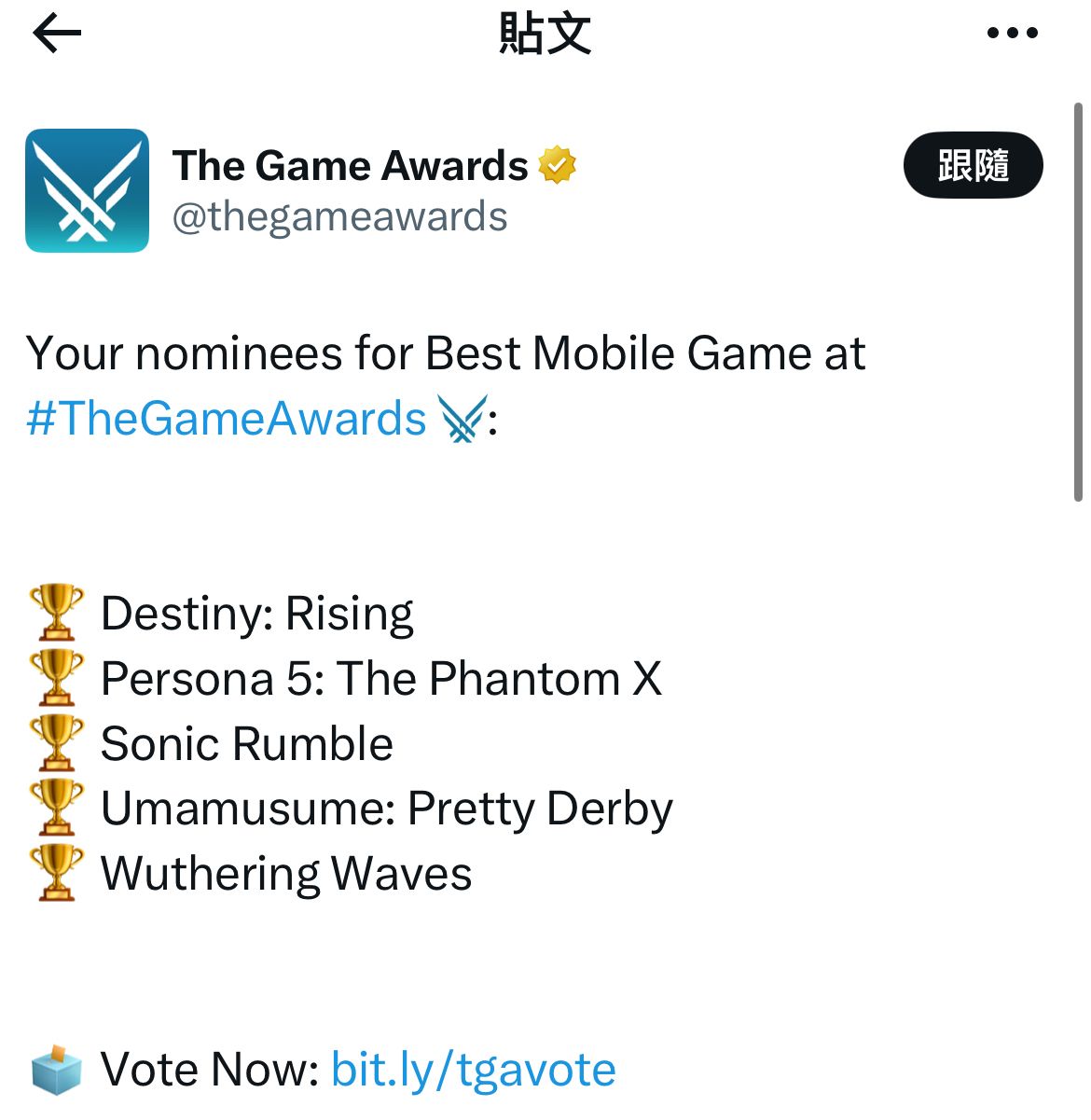The width and height of the screenshot is (1091, 1120).
Task: Open the #TheGameAwards hashtag
Action: pyautogui.click(x=227, y=418)
